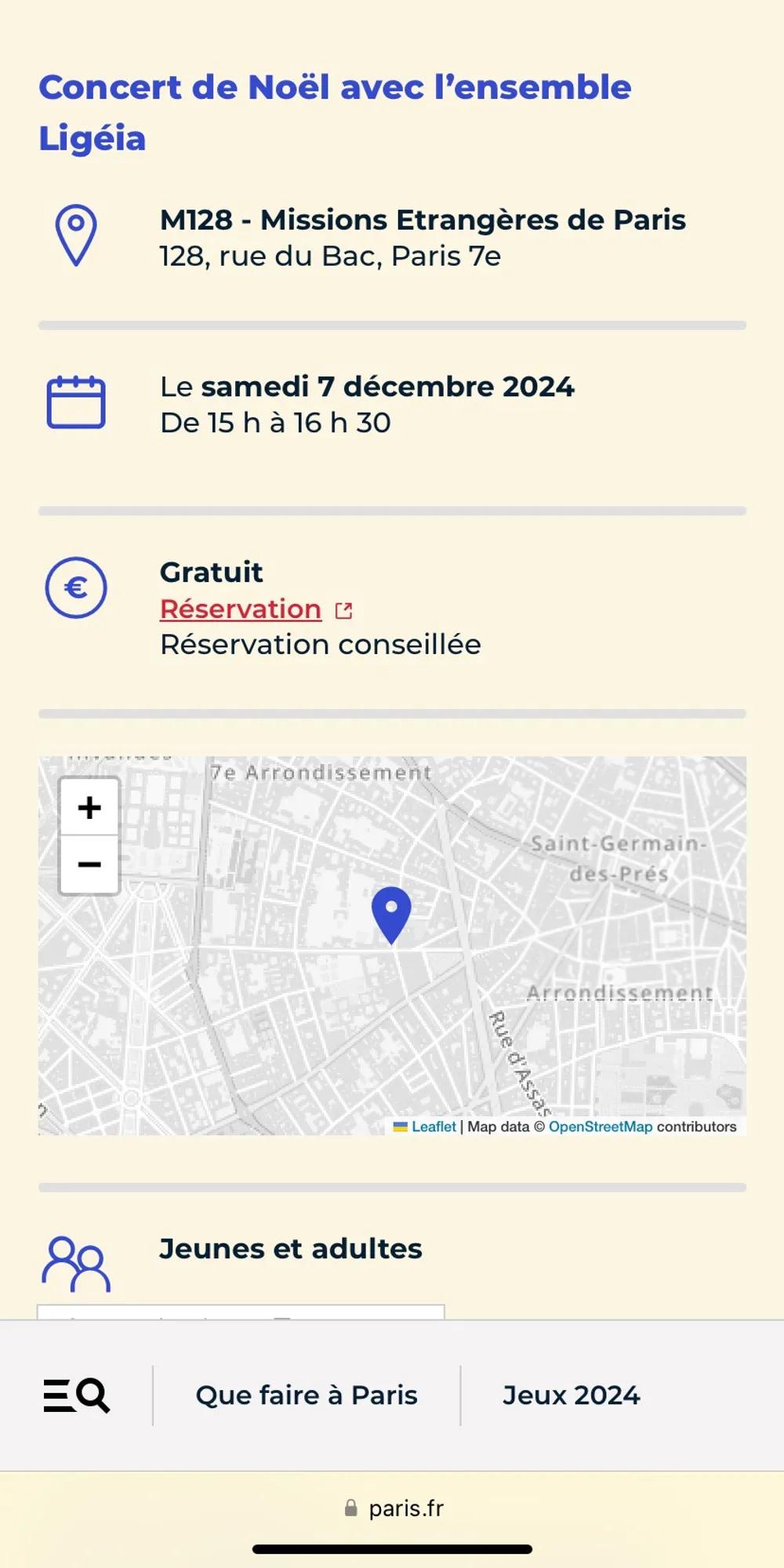Click the euro icon beside Gratuit
This screenshot has width=784, height=1568.
point(76,588)
